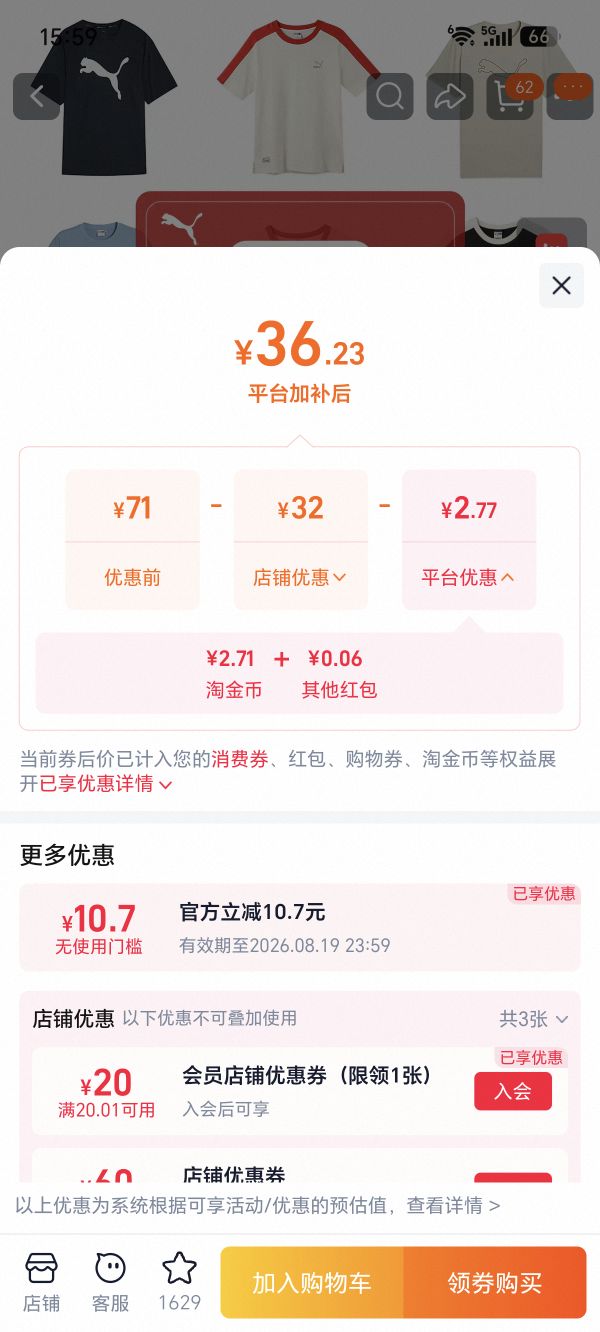The image size is (600, 1332).
Task: Tap 入会 for the ¥20 member coupon
Action: click(x=512, y=1091)
